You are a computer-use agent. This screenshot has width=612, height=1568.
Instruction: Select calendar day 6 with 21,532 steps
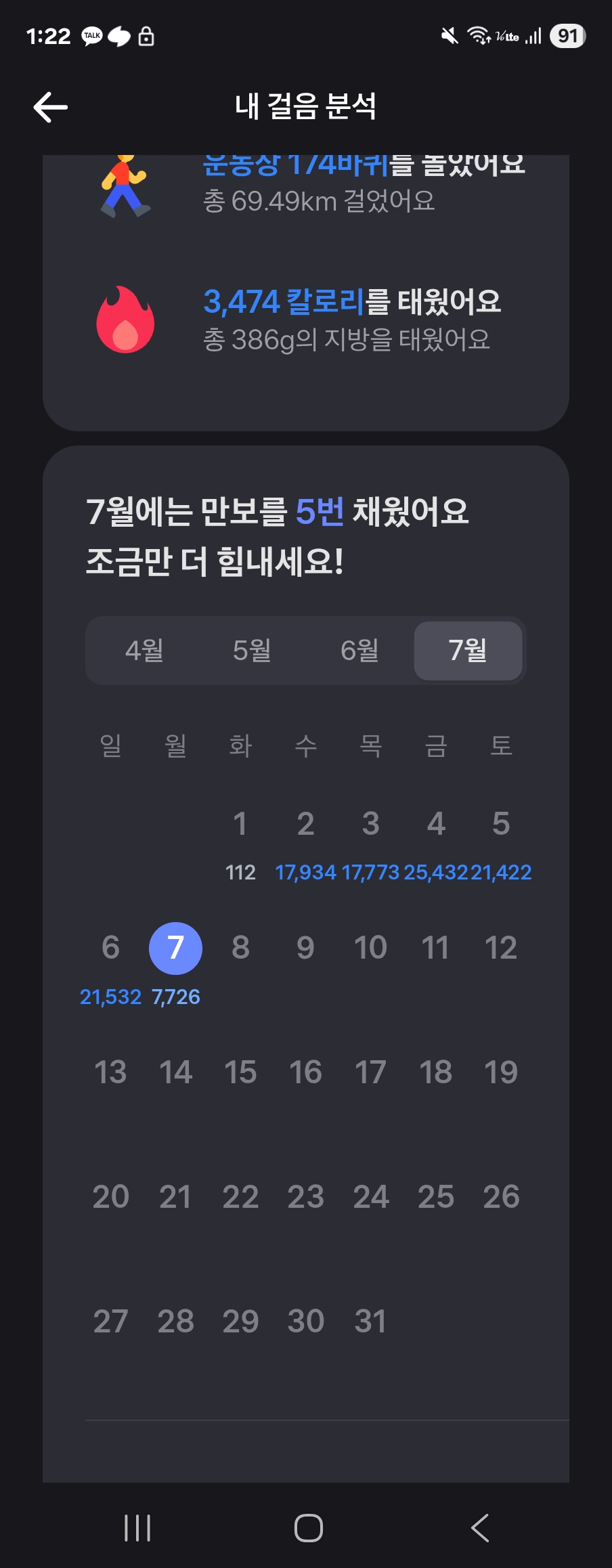pyautogui.click(x=110, y=948)
